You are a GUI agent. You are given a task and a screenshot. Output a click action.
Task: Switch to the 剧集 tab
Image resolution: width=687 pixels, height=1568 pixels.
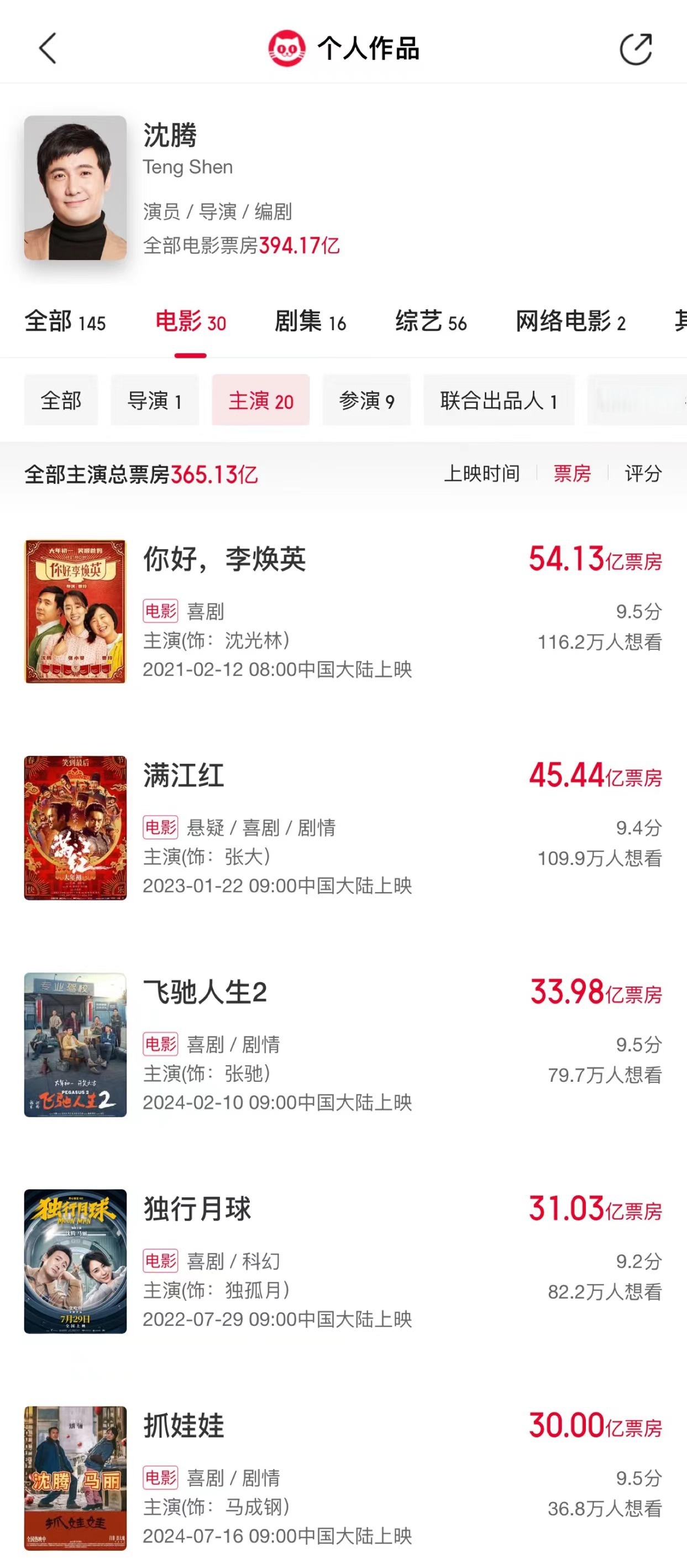[x=309, y=322]
